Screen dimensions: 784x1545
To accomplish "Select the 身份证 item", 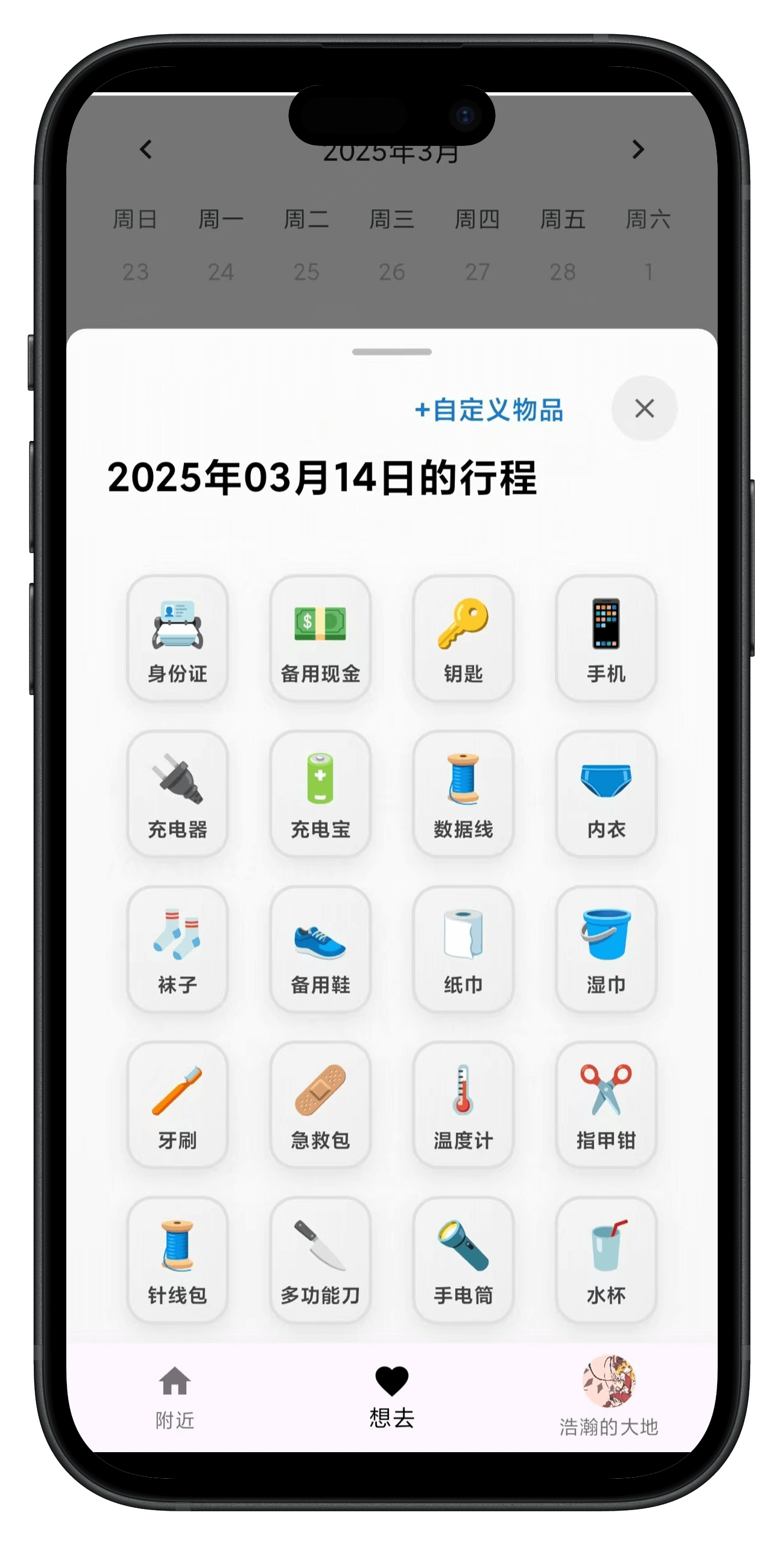I will 177,639.
